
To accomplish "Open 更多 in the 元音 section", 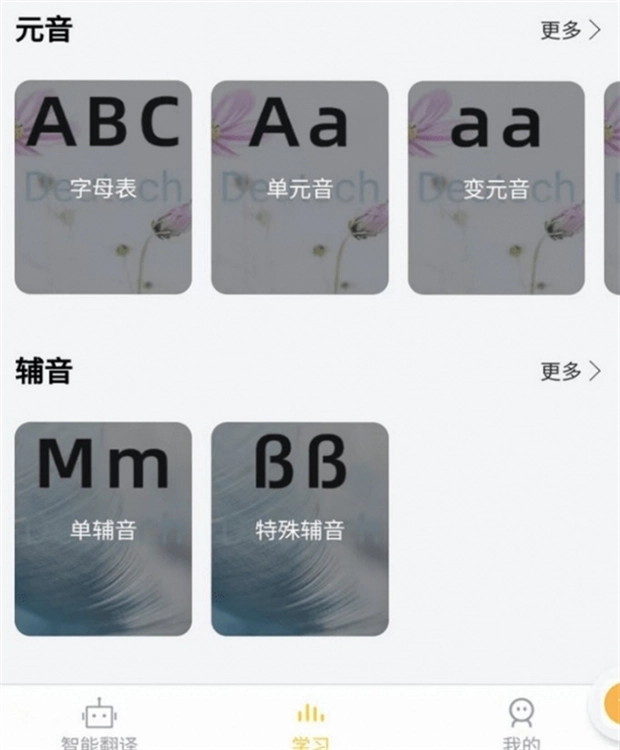I will (x=570, y=30).
